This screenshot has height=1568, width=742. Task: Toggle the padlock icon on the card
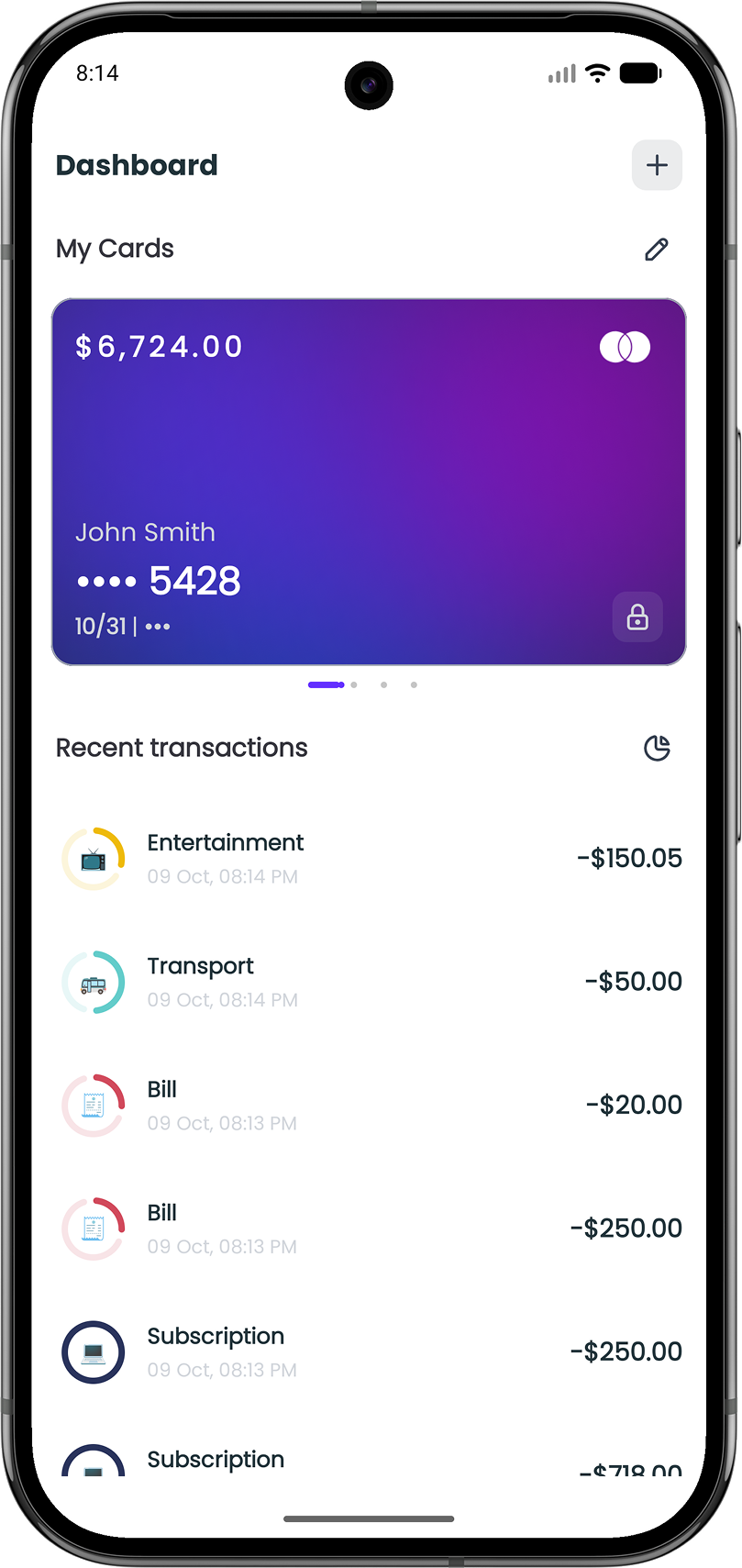pos(637,617)
